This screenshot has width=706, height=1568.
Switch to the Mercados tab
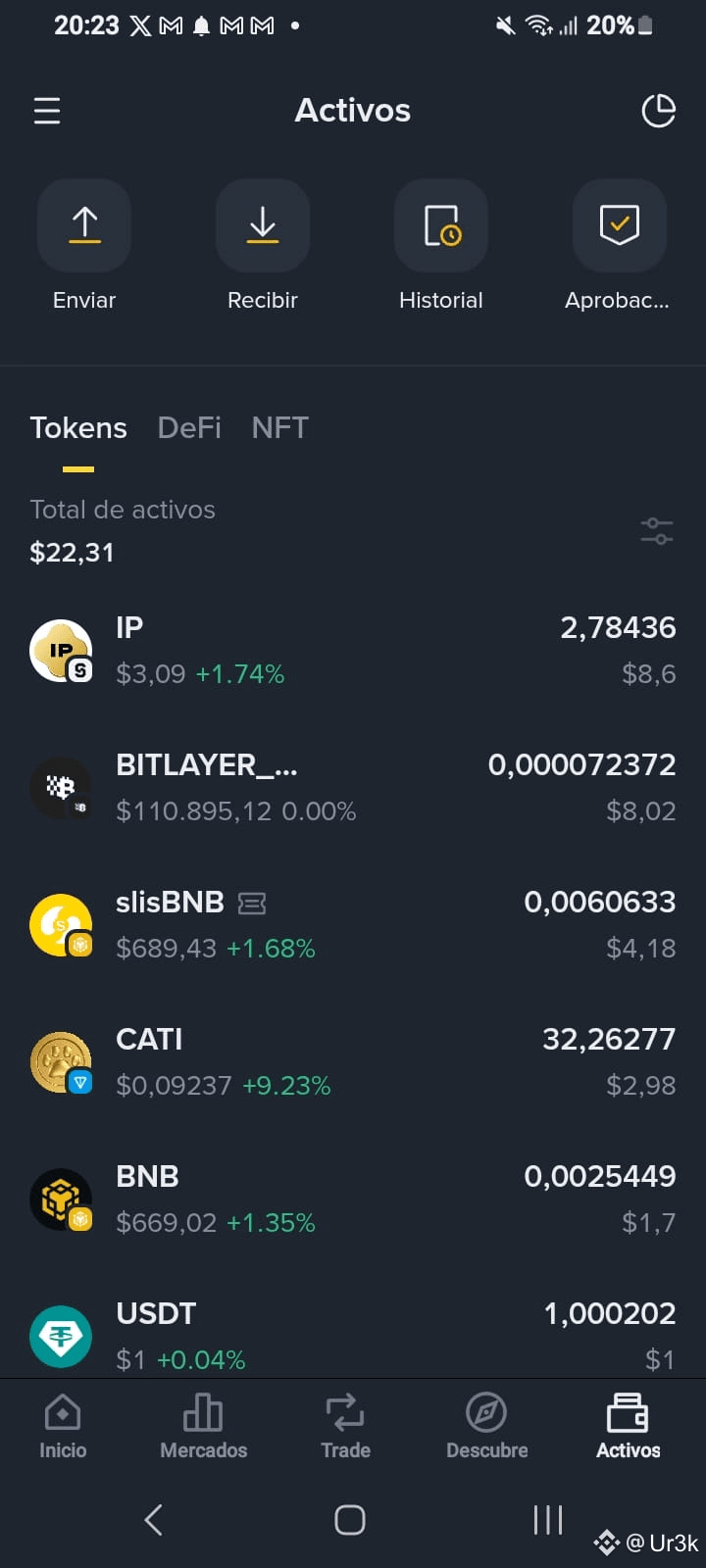tap(203, 1427)
